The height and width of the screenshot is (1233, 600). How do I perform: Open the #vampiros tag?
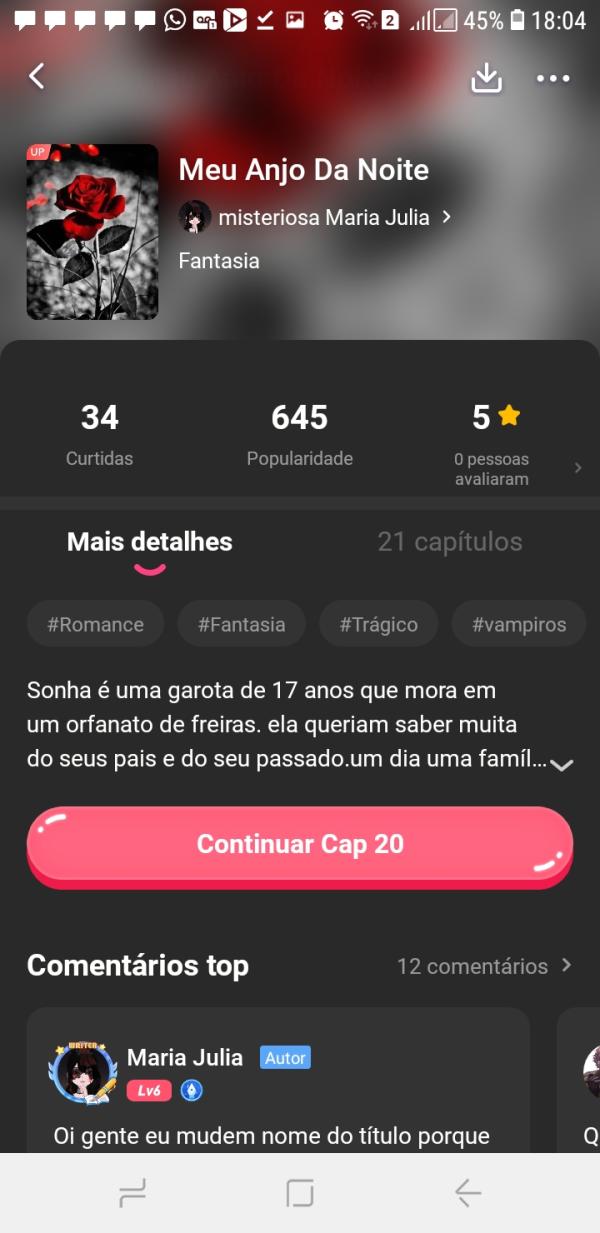tap(518, 625)
